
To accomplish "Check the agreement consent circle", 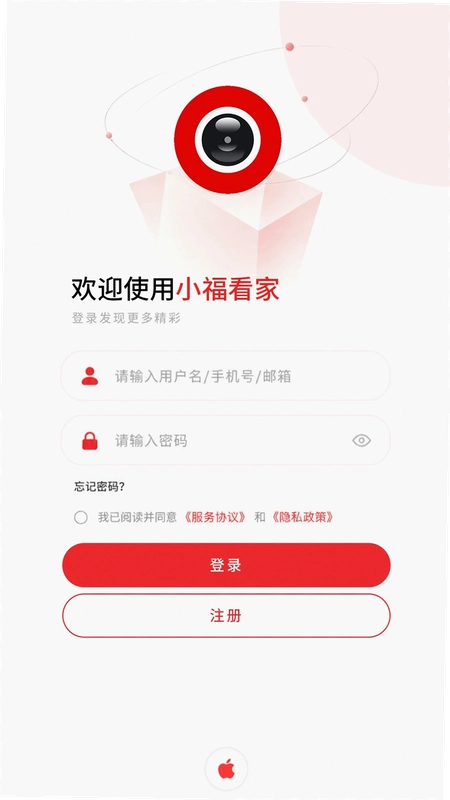I will 81,517.
